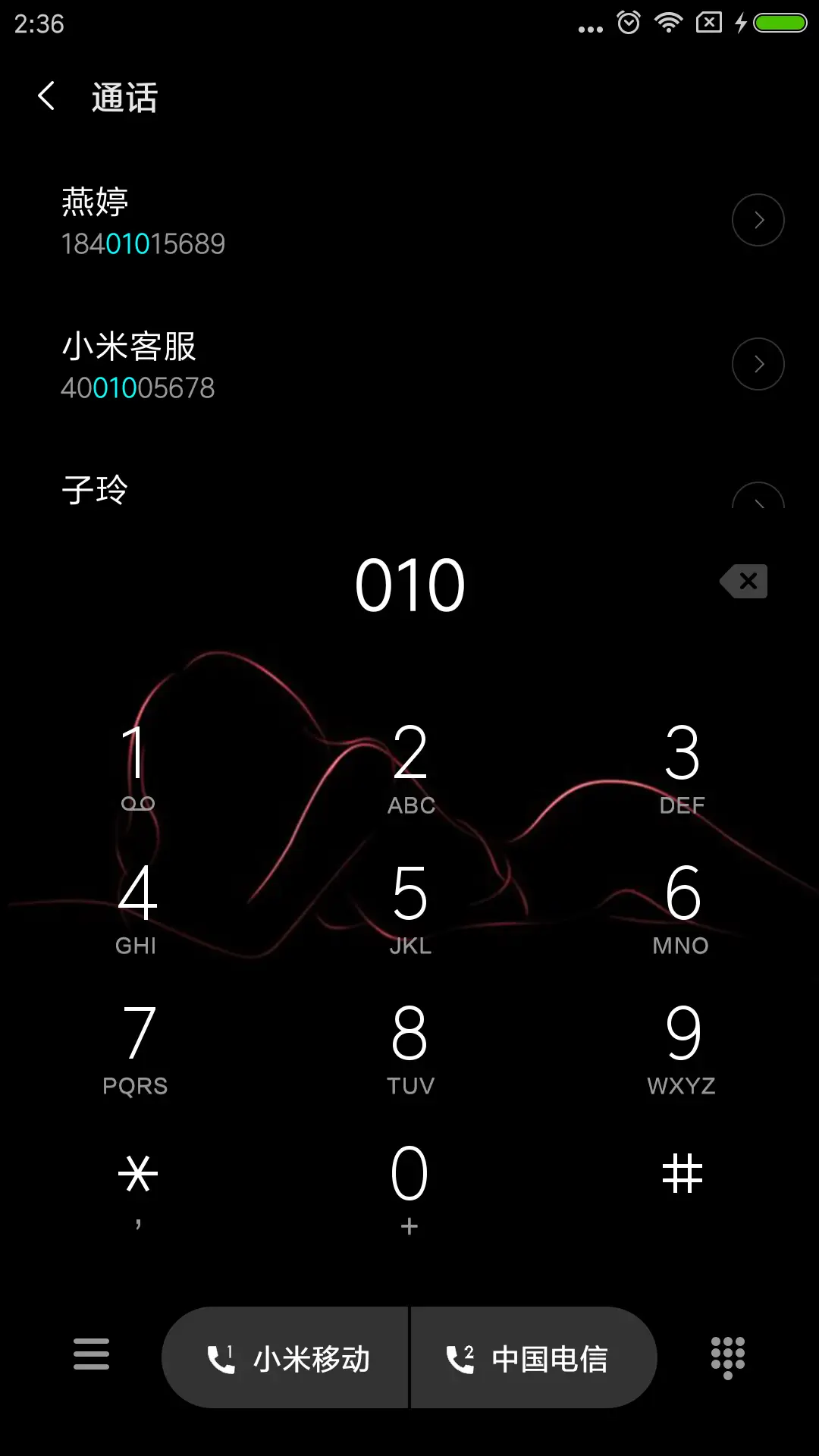
Task: Expand details for contact 燕婷
Action: tap(758, 220)
